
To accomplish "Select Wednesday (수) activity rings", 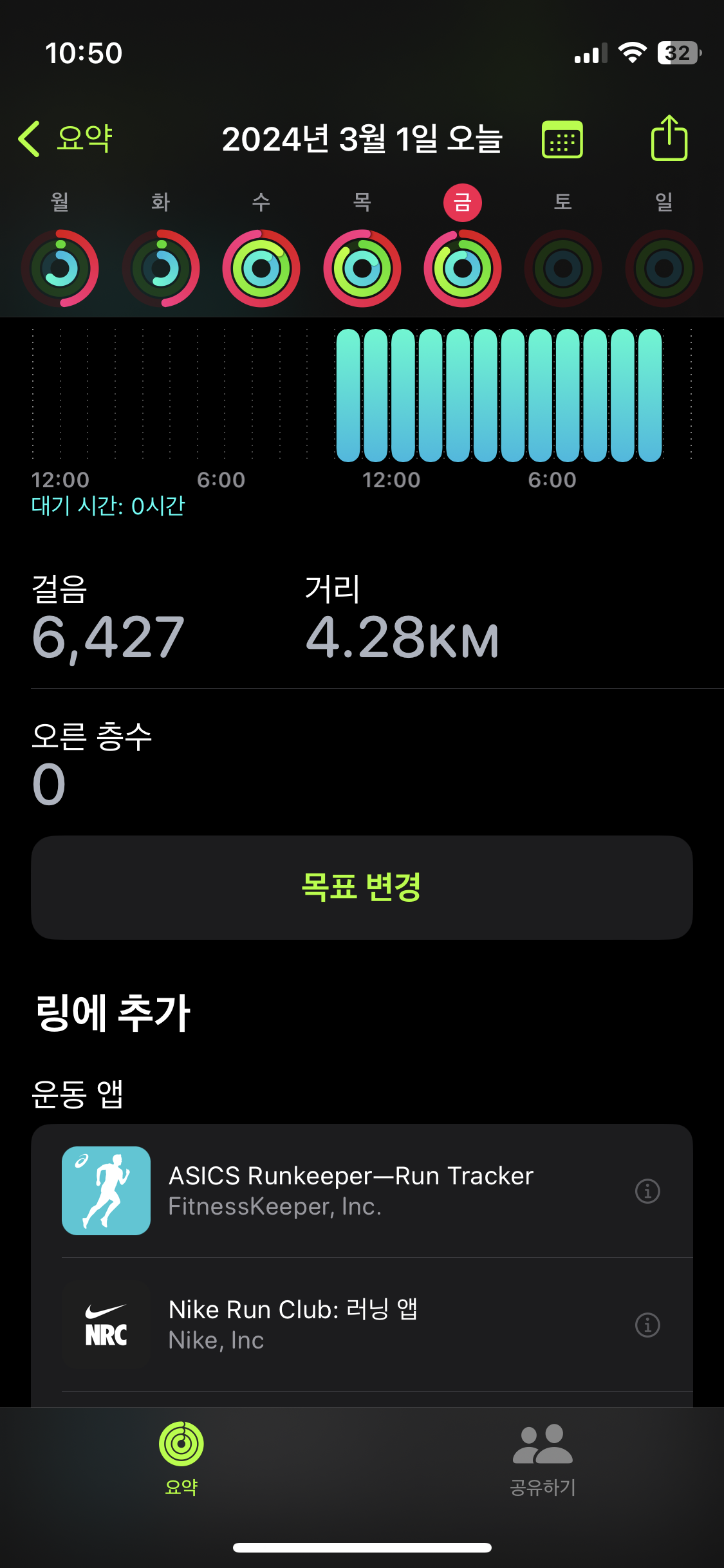I will tap(261, 268).
